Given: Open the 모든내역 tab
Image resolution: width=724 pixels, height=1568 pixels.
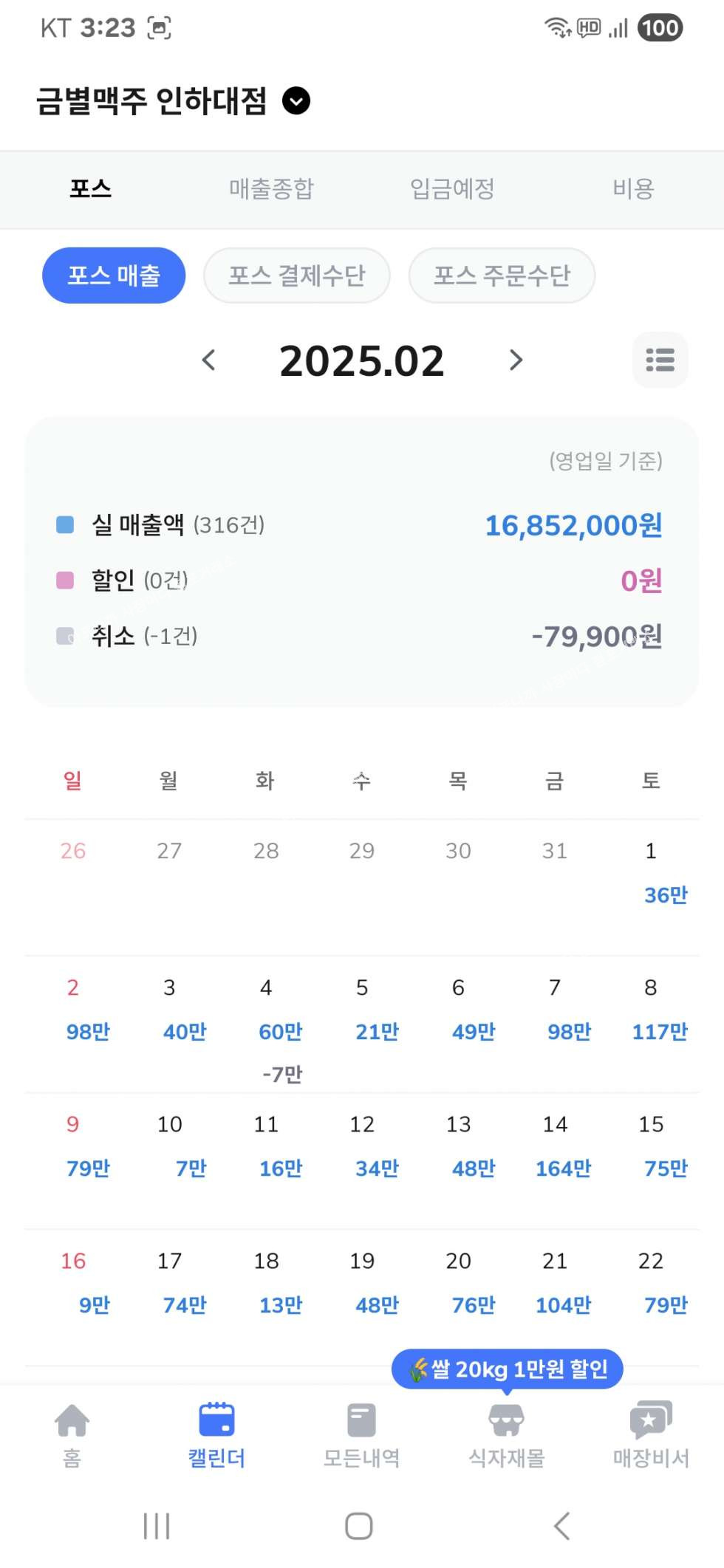Looking at the screenshot, I should (x=361, y=1434).
